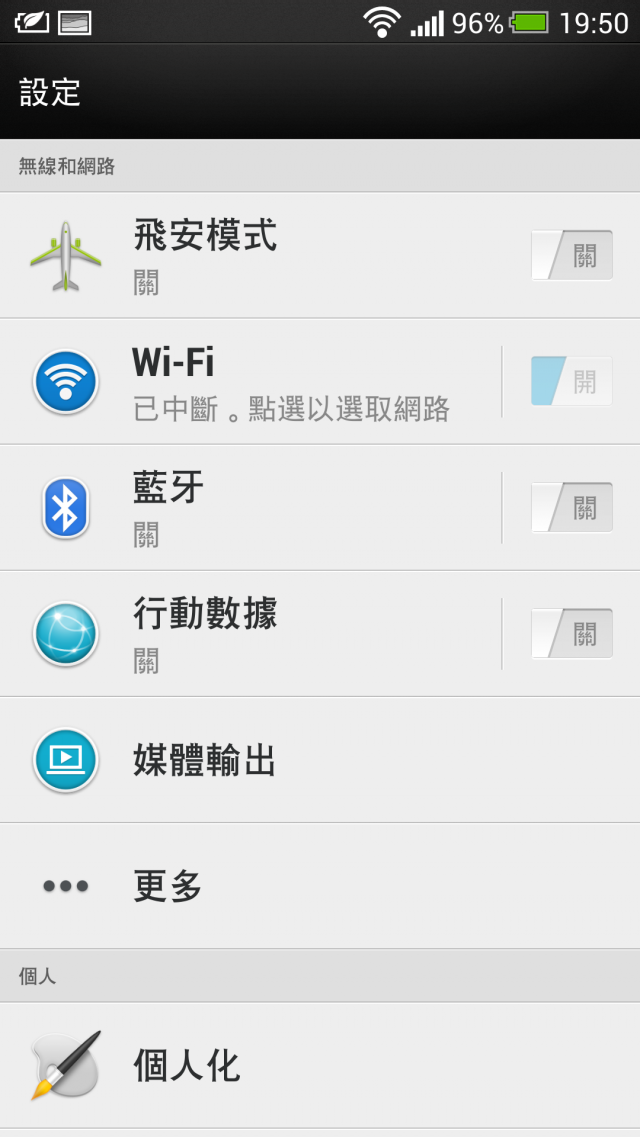This screenshot has width=640, height=1138.
Task: Open the Wi-Fi network settings row
Action: tap(250, 382)
